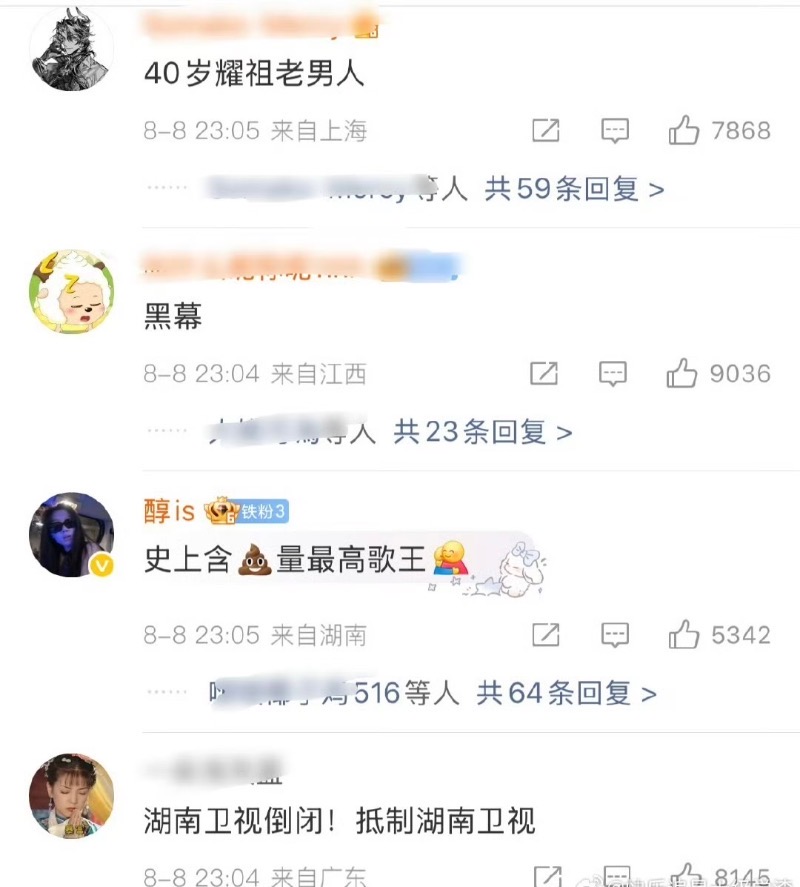Reply to the comment by 醇is
This screenshot has height=887, width=800.
[x=614, y=635]
